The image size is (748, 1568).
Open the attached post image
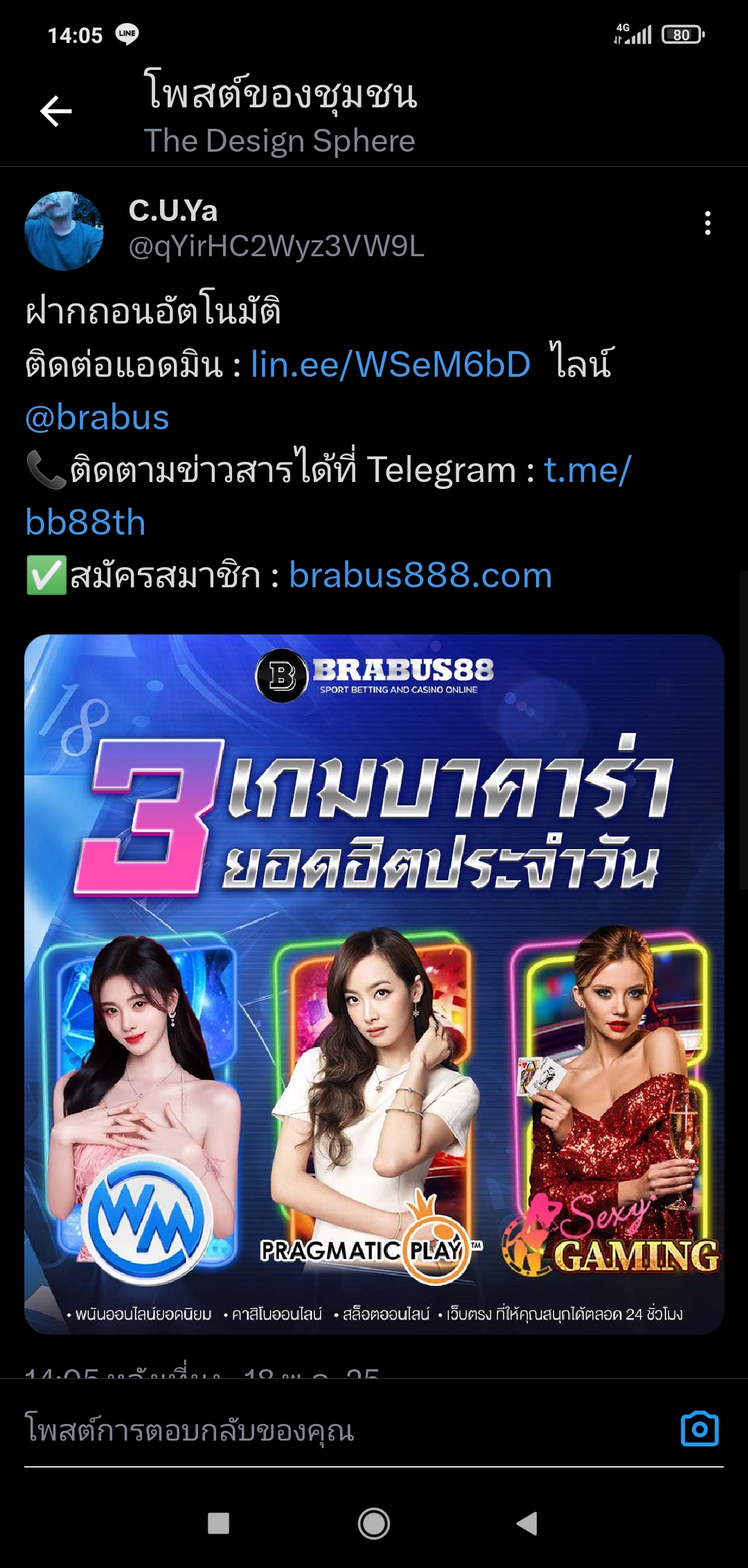tap(374, 984)
